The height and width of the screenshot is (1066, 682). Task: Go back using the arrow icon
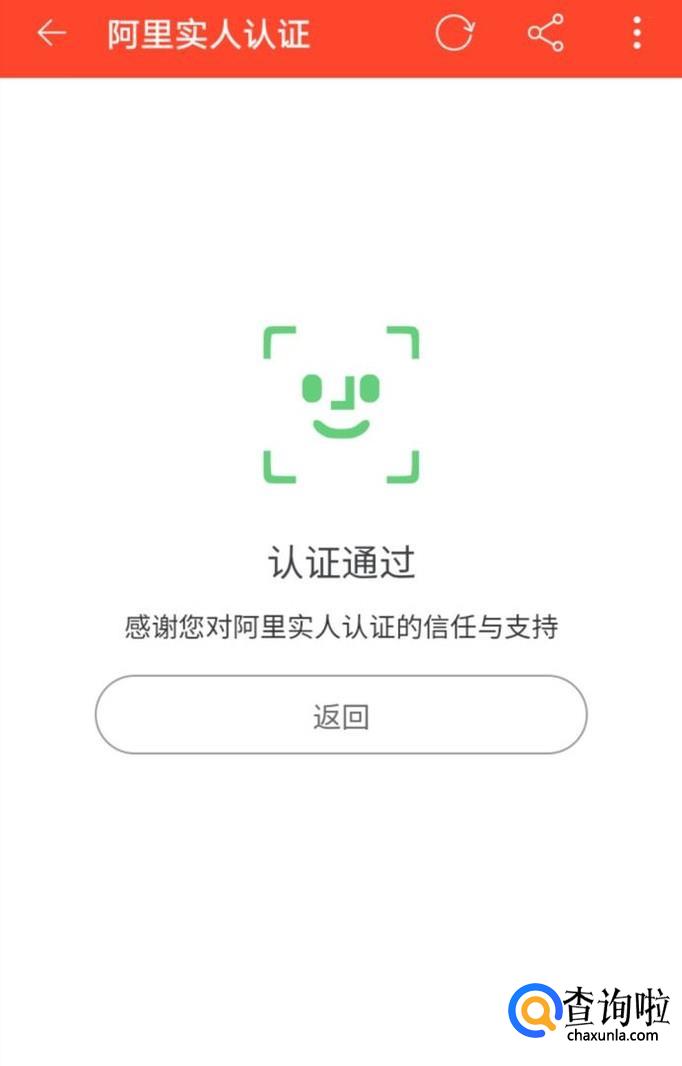[x=50, y=34]
